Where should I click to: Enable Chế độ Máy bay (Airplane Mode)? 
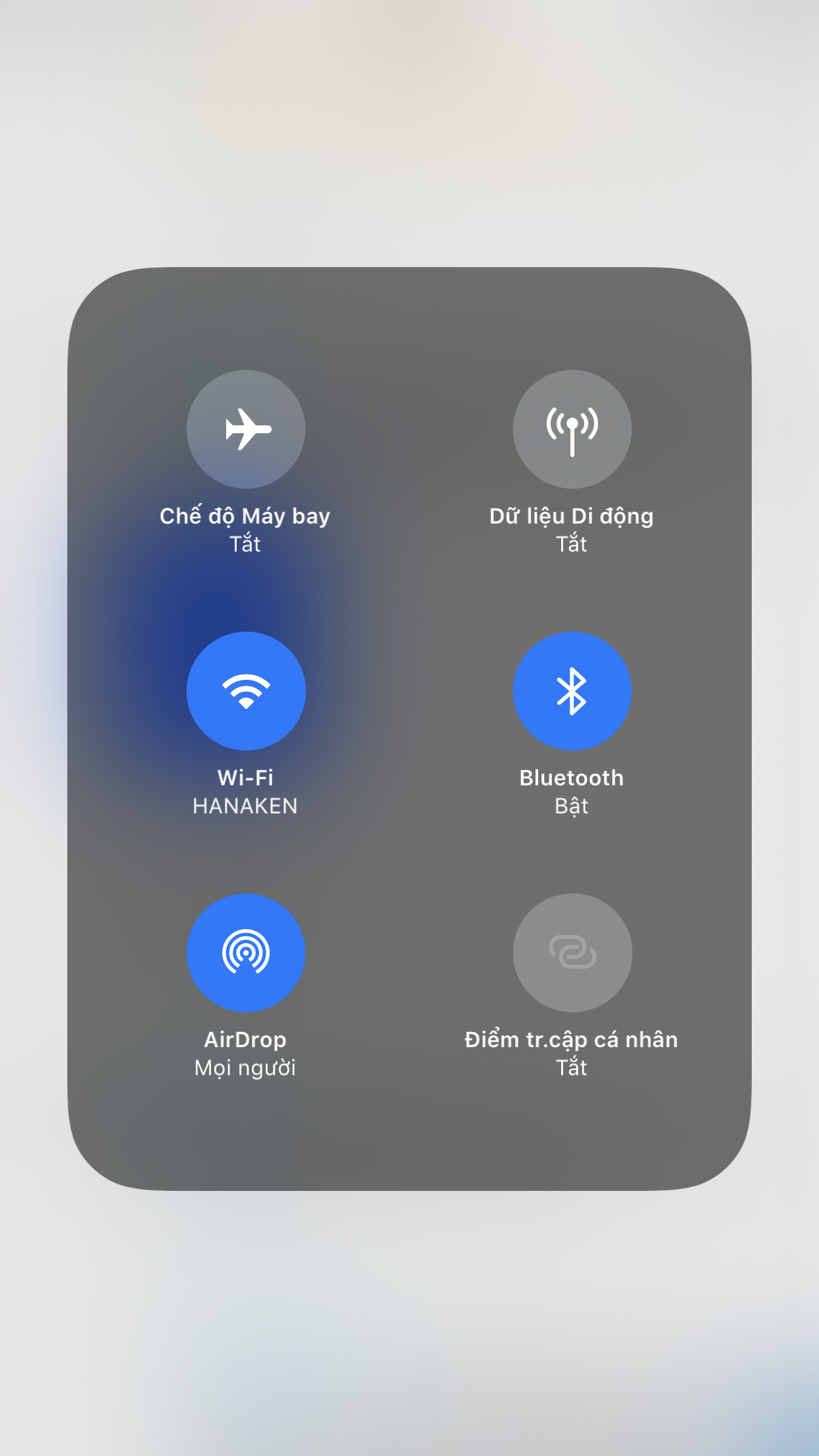coord(246,429)
